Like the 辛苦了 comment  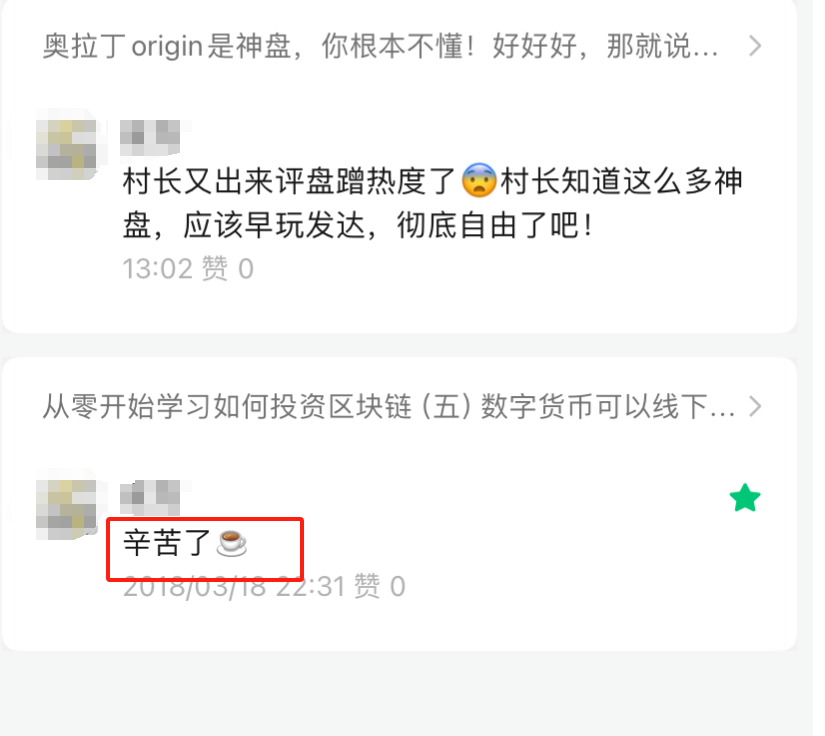tap(380, 586)
